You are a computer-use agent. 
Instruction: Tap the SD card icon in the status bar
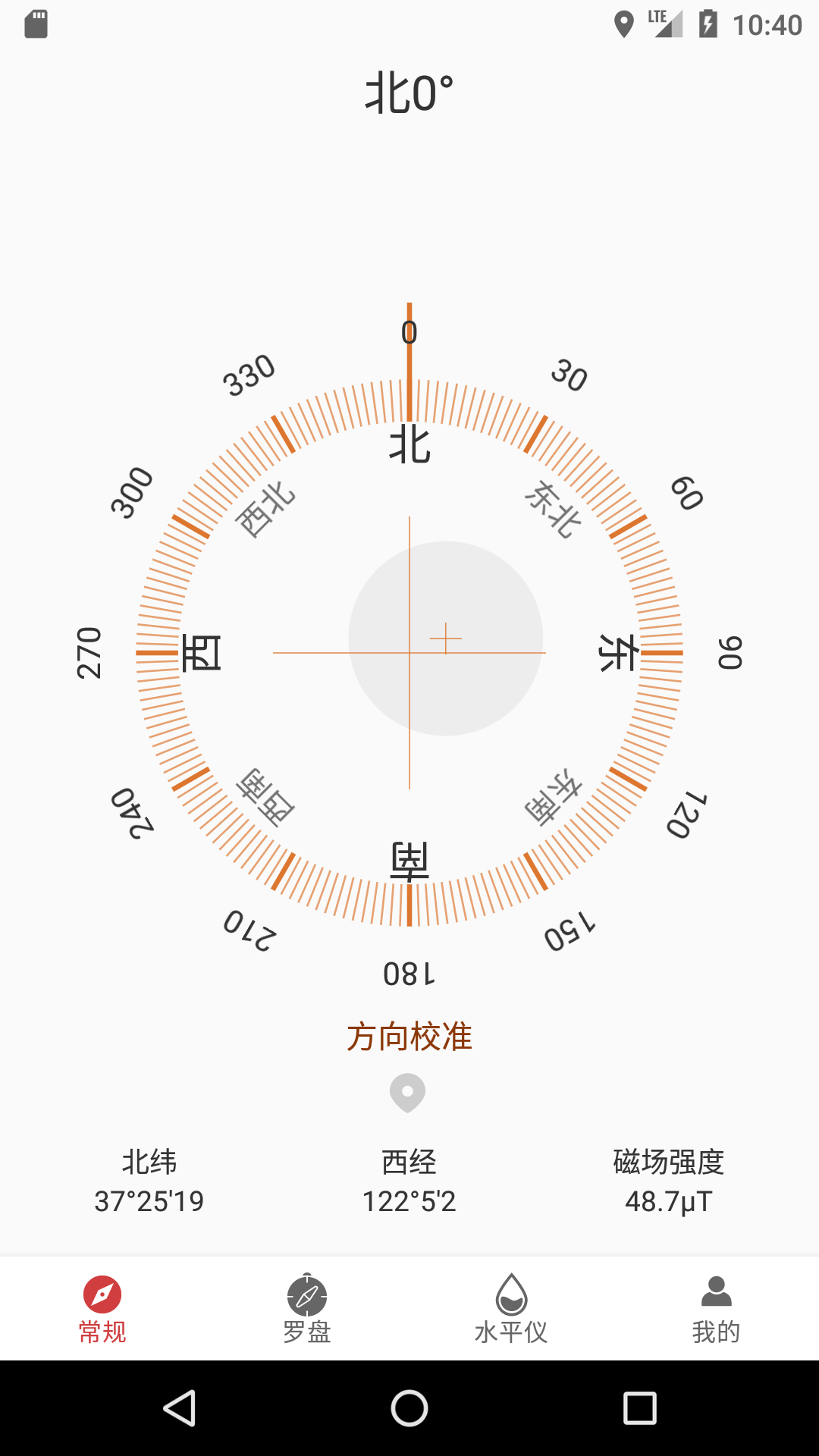coord(36,25)
